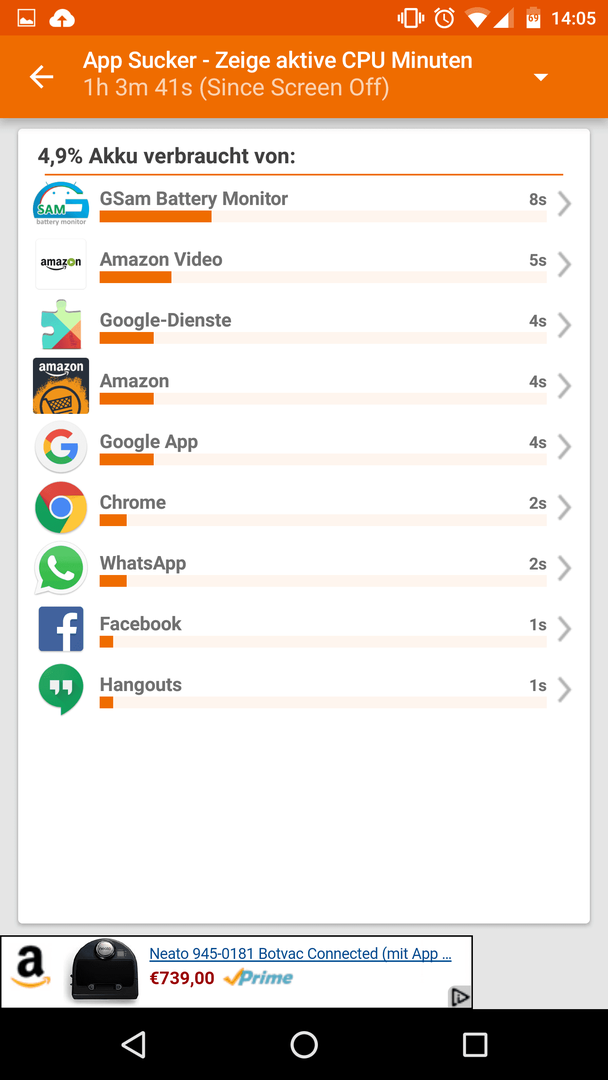The image size is (608, 1080).
Task: Open GSam Battery Monitor usage details
Action: tap(304, 204)
